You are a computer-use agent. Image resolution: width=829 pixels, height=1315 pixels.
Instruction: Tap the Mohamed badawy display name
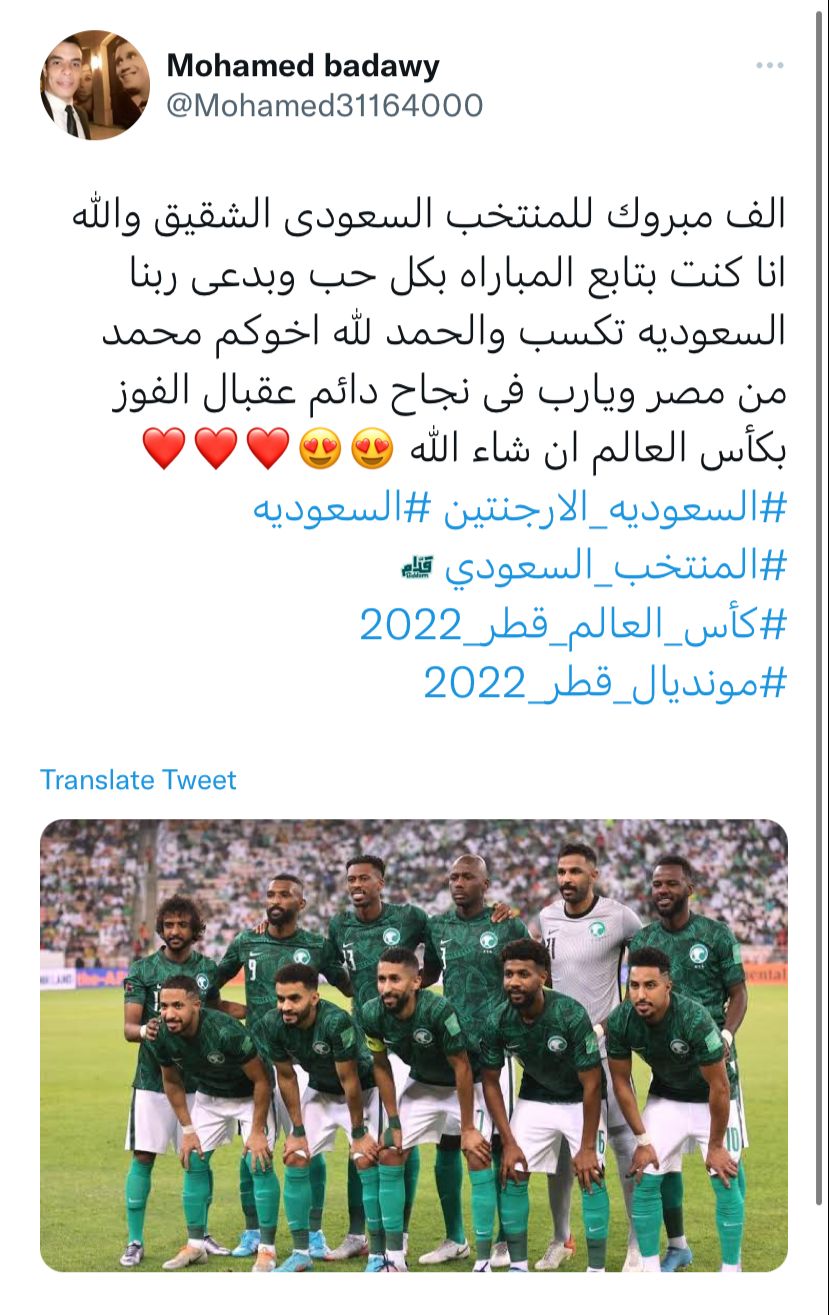[x=303, y=66]
